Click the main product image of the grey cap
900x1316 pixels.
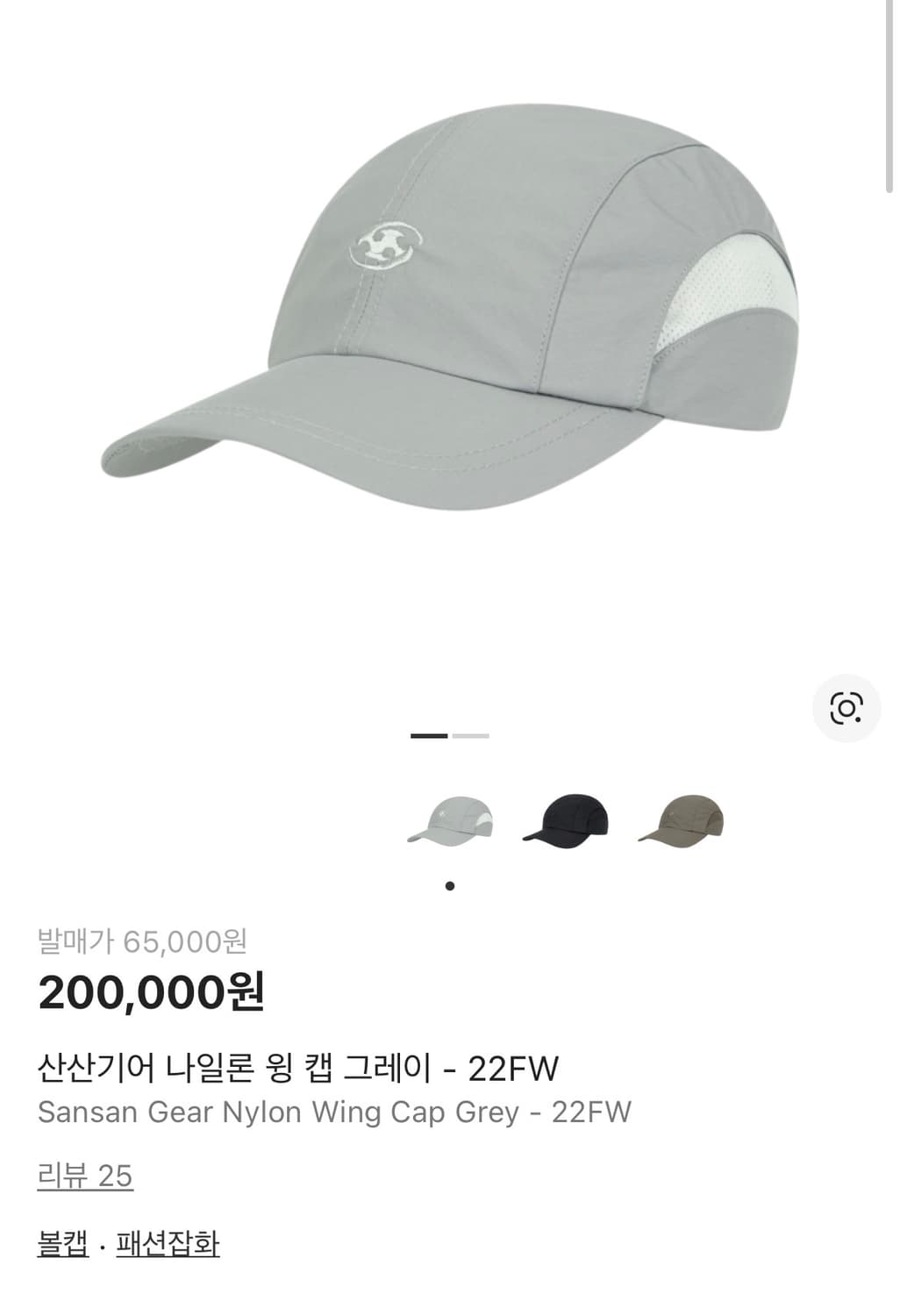tap(450, 307)
